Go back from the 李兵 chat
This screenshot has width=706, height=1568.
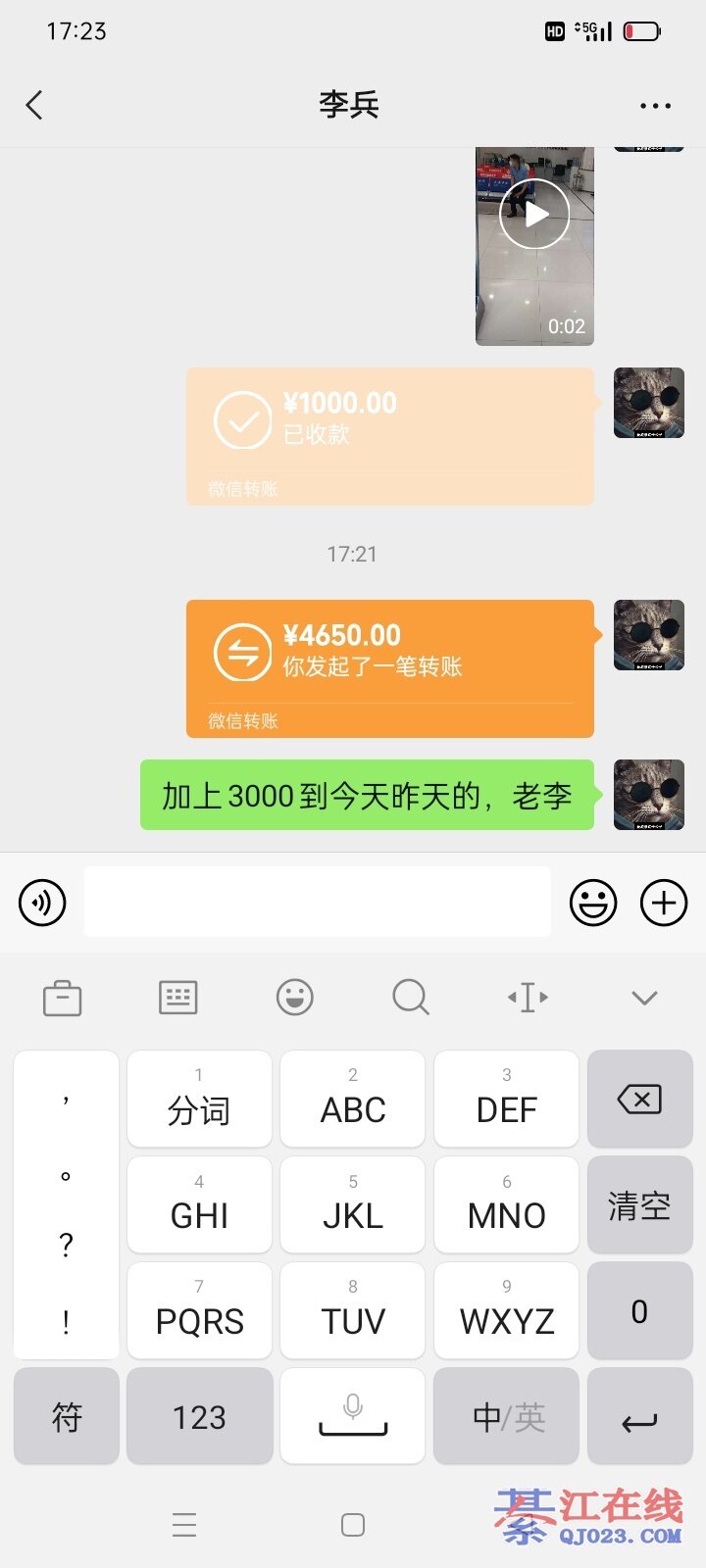point(35,105)
